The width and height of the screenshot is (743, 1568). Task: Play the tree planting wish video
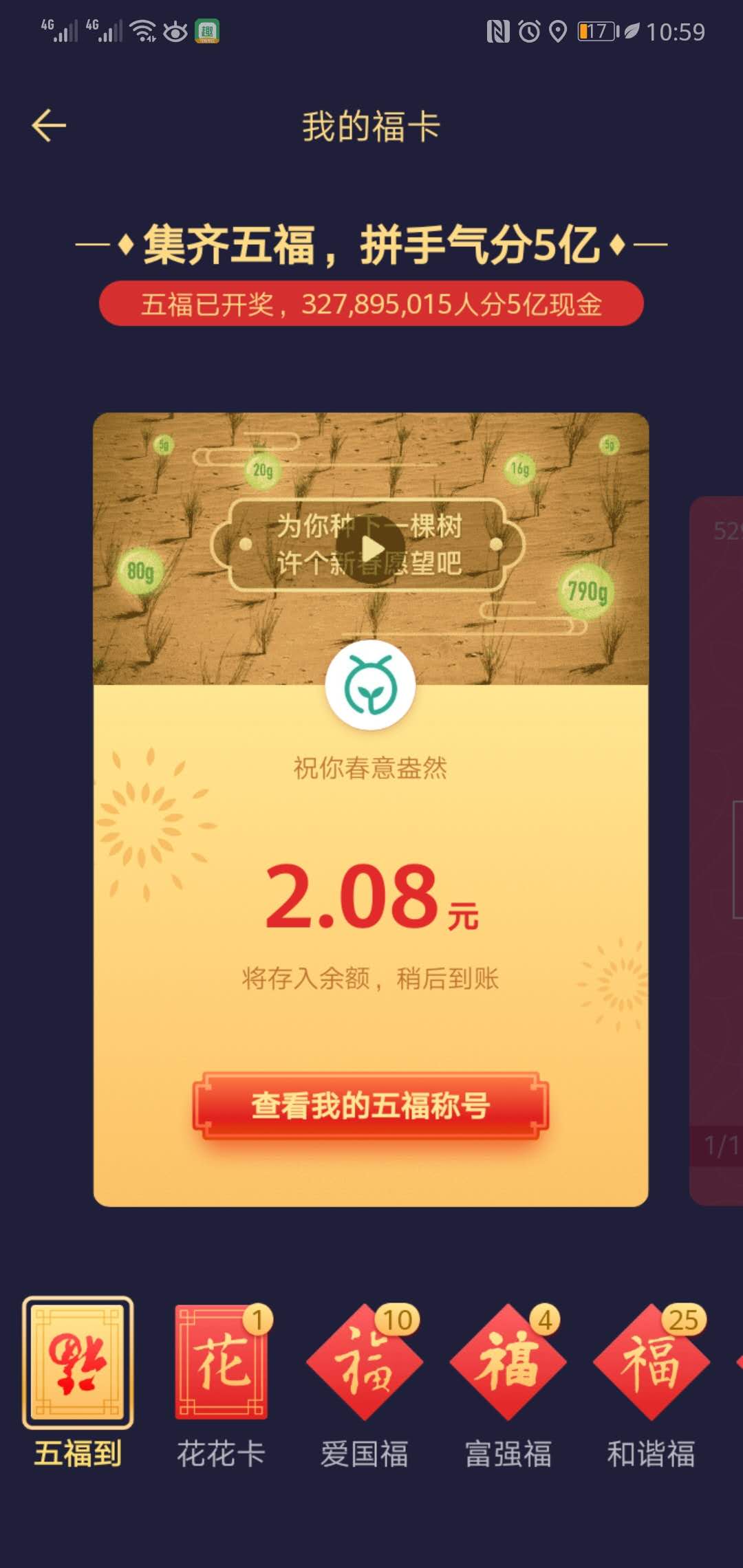(371, 550)
